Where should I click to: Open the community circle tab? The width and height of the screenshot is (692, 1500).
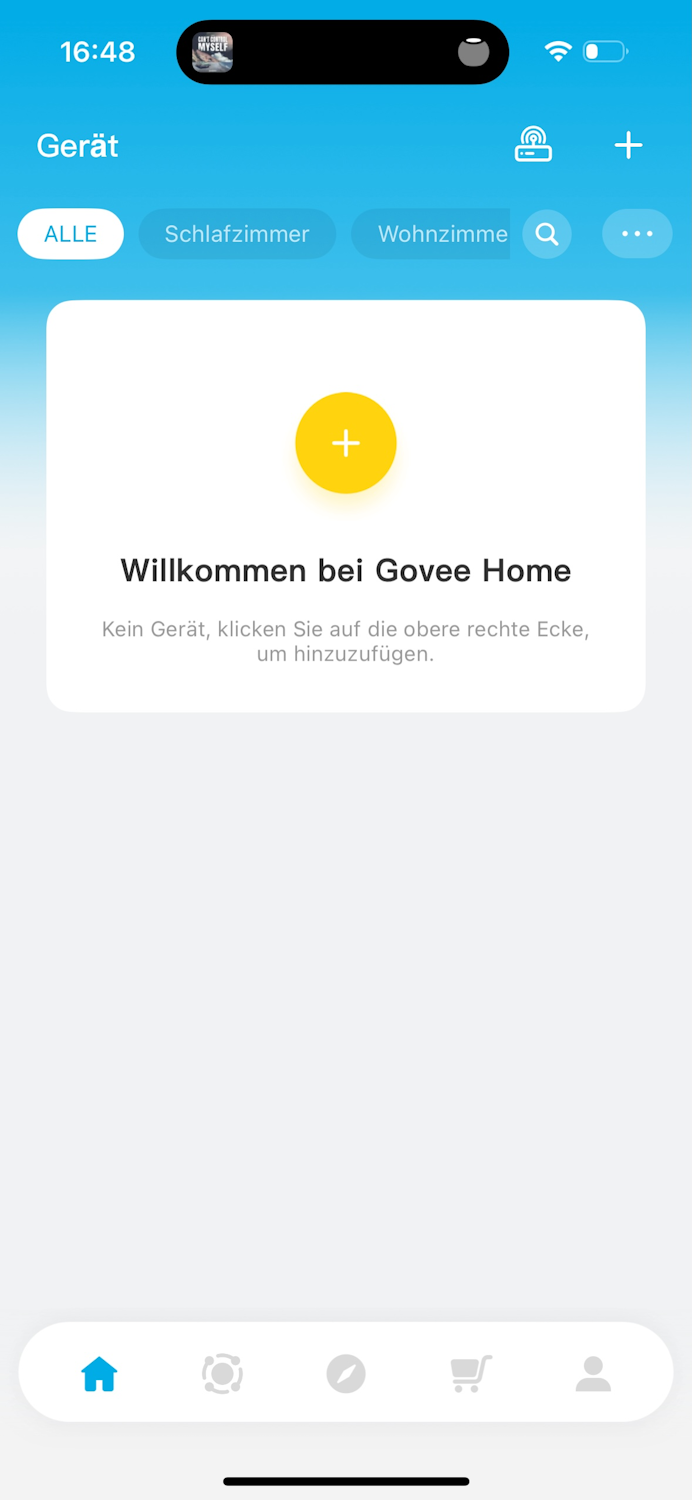point(222,1373)
